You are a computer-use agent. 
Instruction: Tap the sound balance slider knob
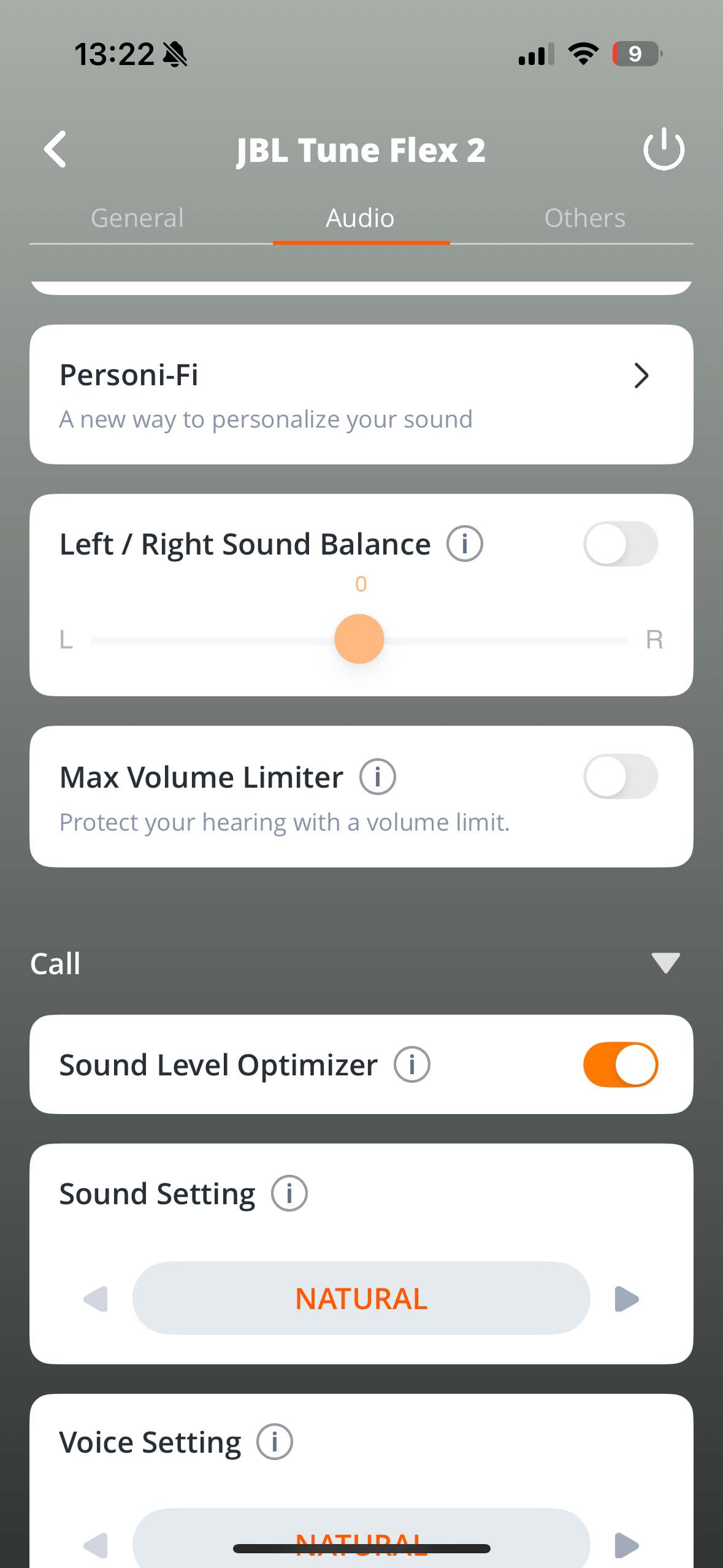[359, 639]
